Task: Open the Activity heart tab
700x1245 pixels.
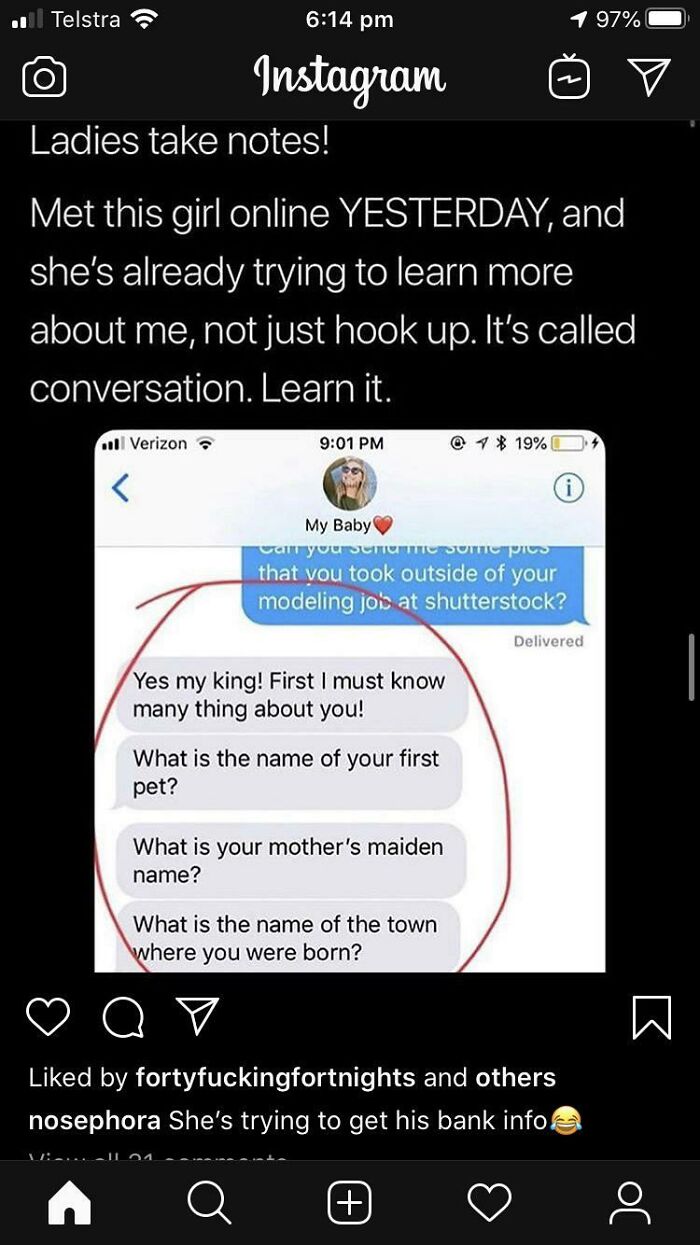Action: pyautogui.click(x=489, y=1203)
